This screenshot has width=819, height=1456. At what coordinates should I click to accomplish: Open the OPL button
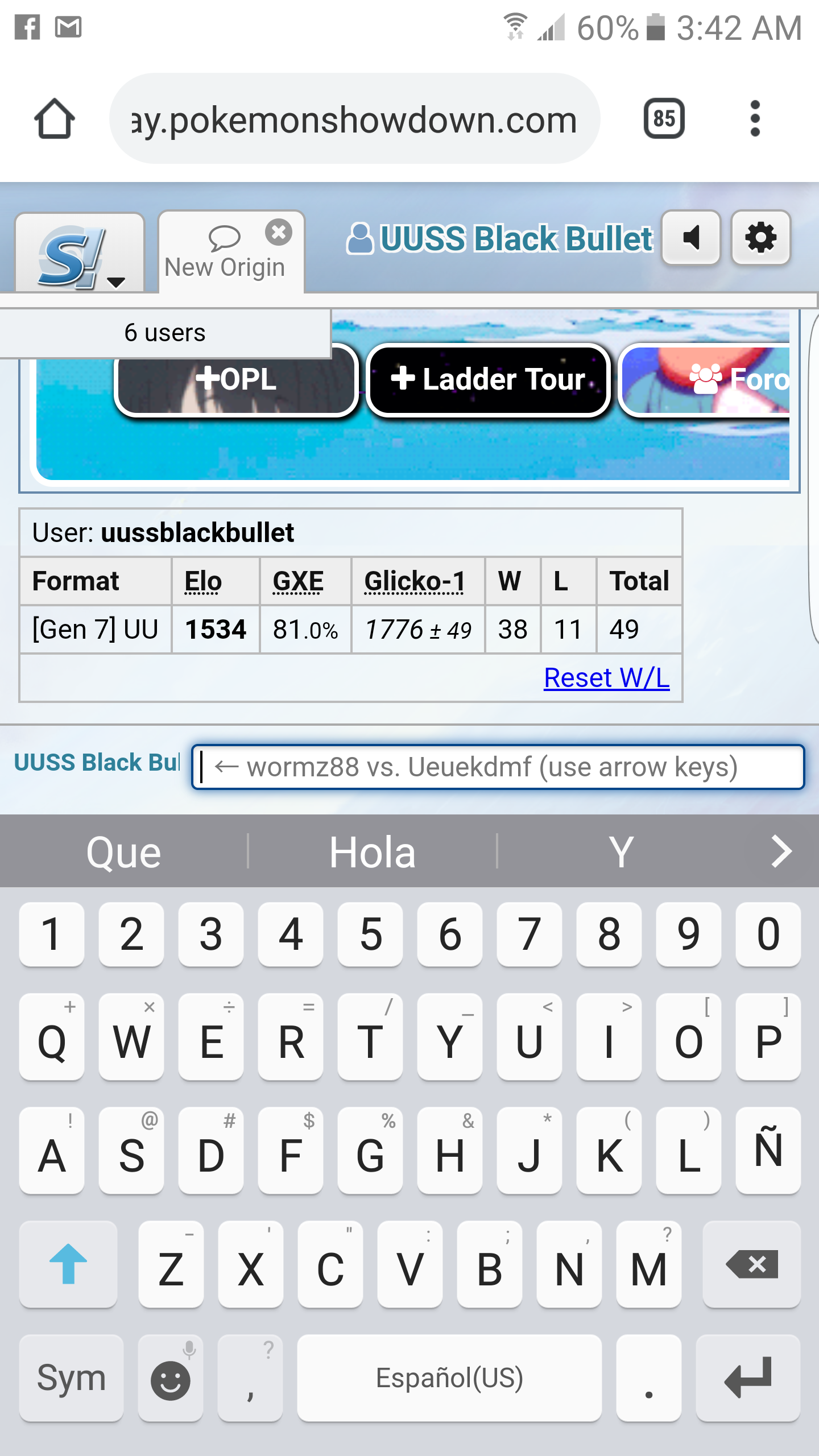236,379
